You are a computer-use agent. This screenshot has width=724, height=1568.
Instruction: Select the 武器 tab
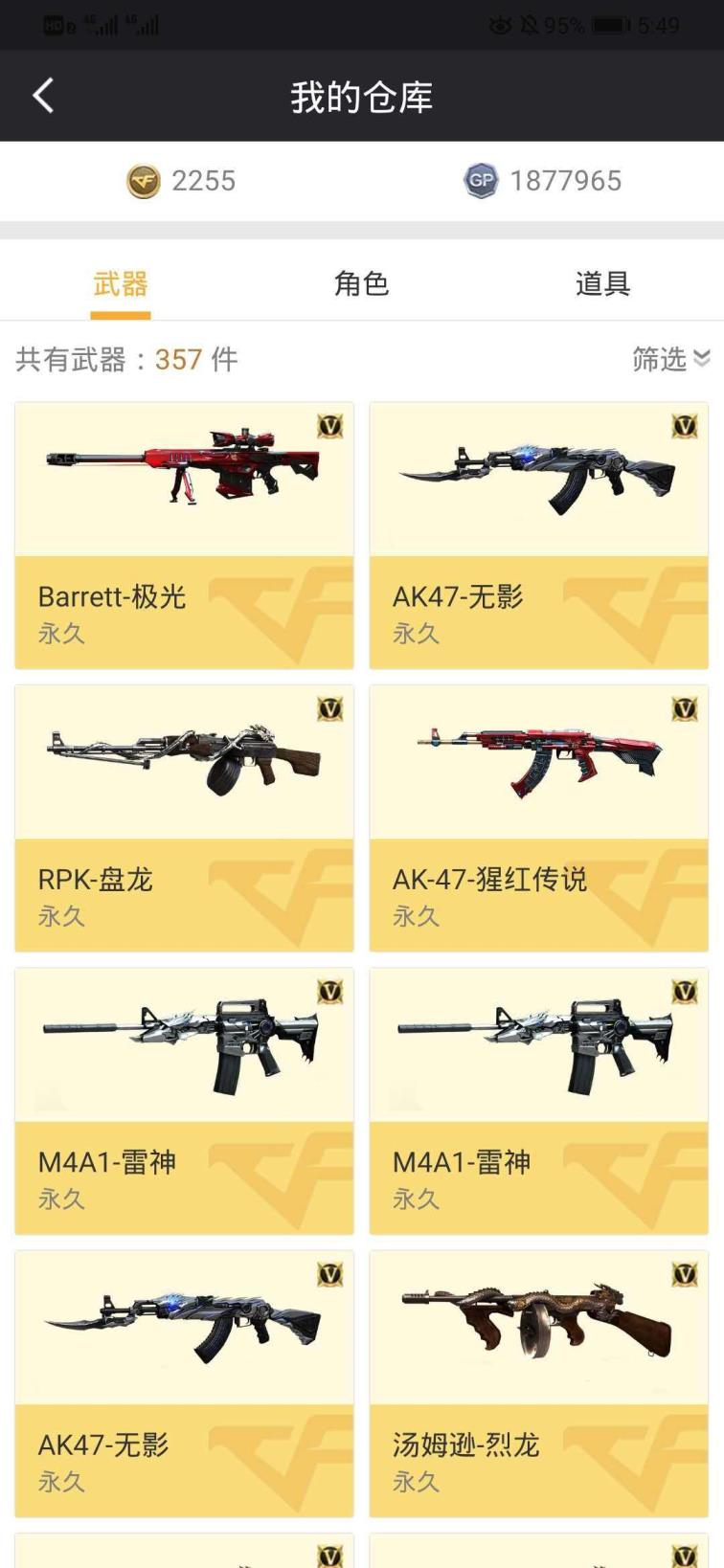(121, 283)
